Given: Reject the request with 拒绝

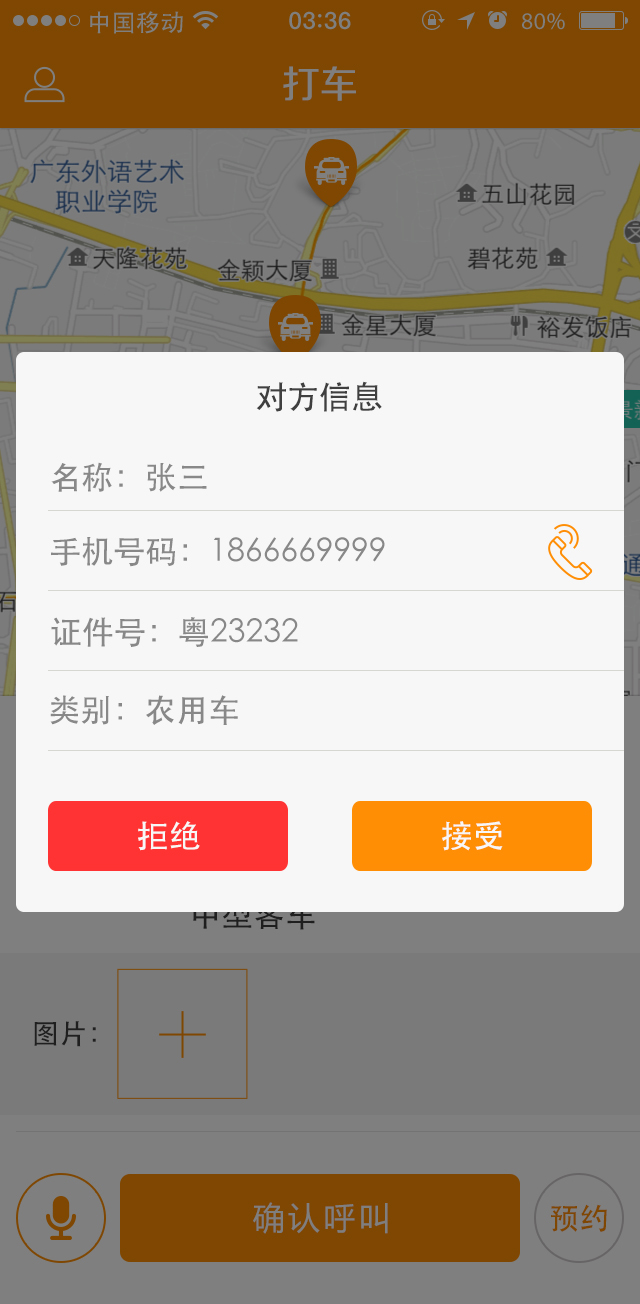Looking at the screenshot, I should point(168,836).
